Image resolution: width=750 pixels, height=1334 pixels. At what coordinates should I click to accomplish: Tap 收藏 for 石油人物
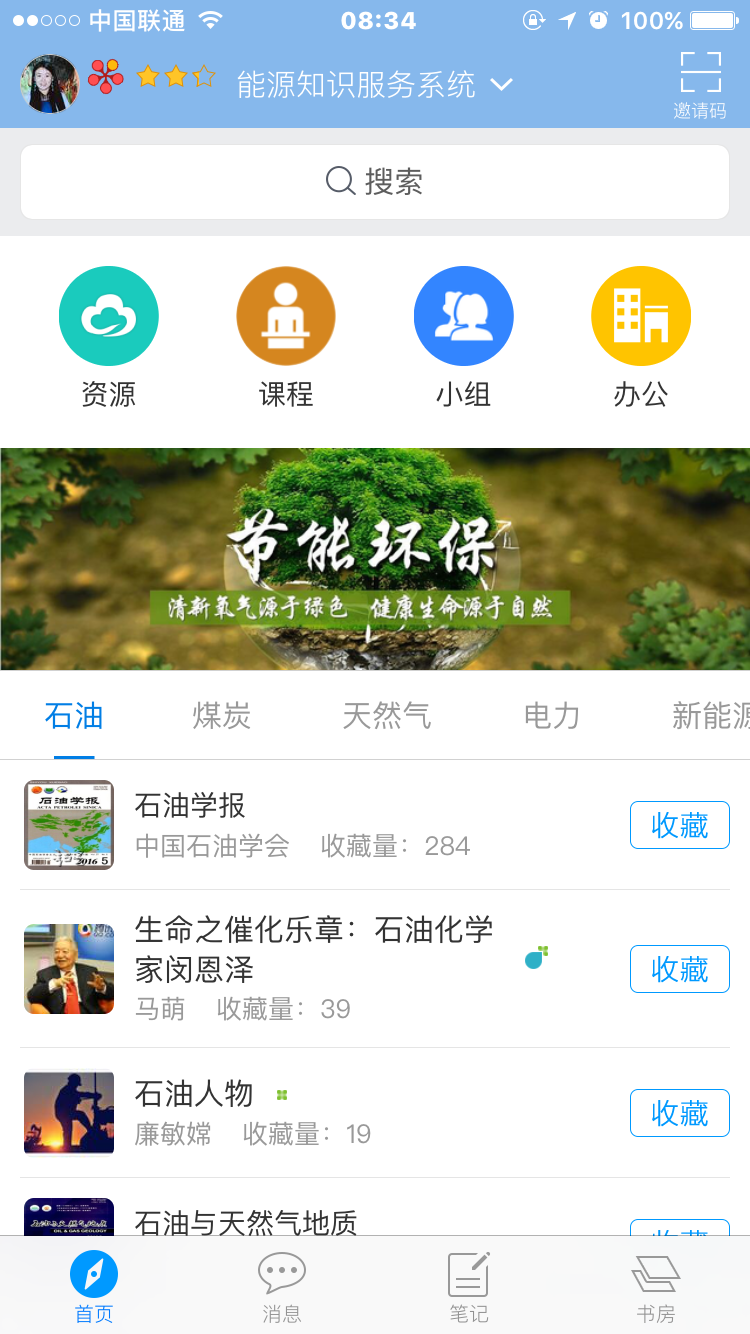pyautogui.click(x=679, y=1113)
